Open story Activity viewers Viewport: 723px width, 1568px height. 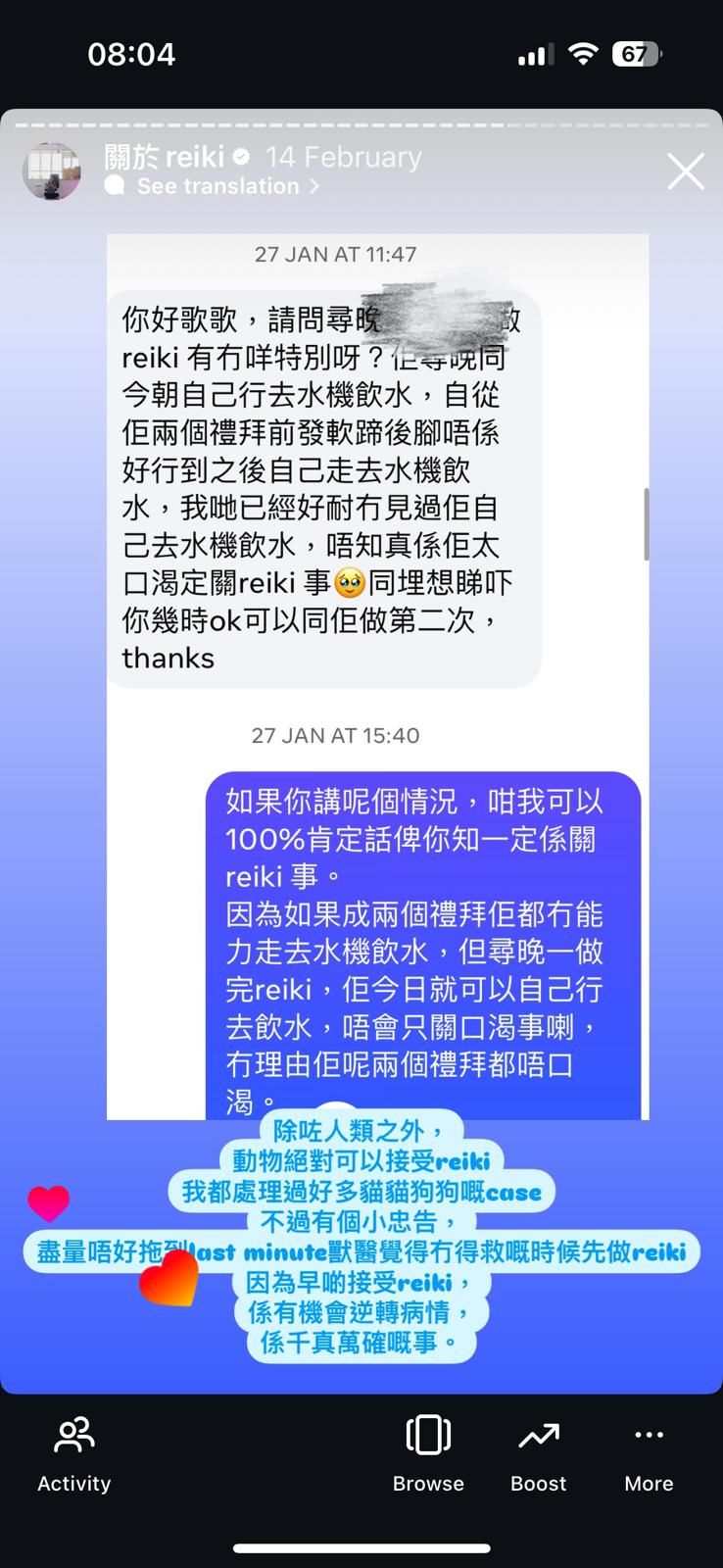73,1452
